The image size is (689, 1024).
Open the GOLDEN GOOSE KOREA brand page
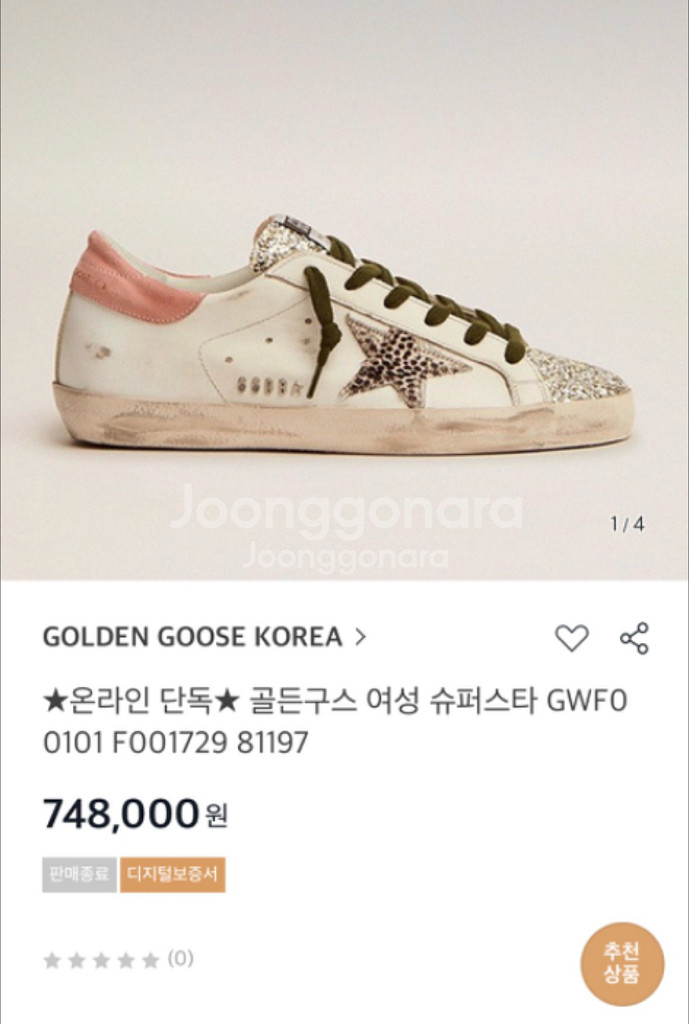tap(204, 637)
